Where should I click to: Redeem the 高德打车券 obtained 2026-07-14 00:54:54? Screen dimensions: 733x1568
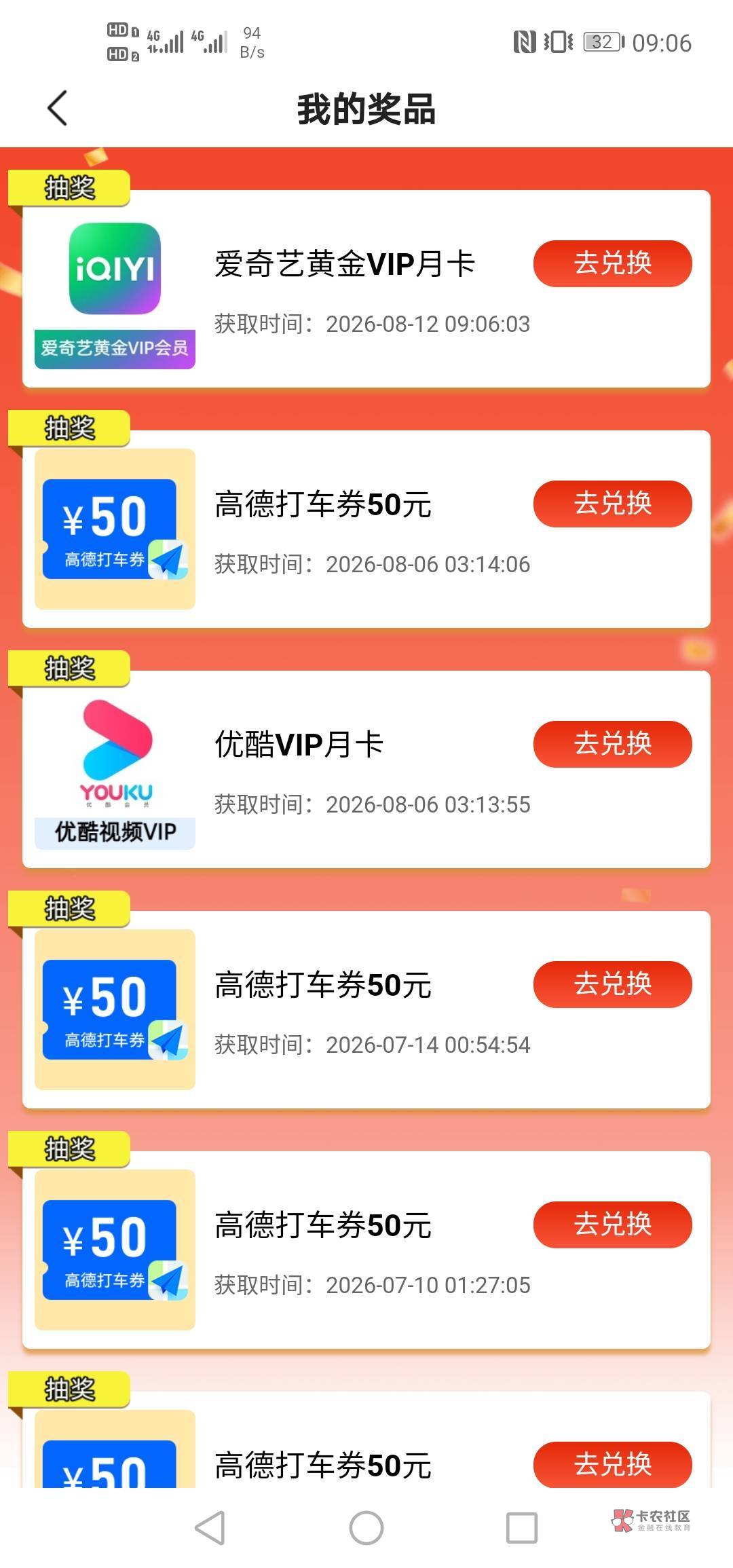click(612, 984)
